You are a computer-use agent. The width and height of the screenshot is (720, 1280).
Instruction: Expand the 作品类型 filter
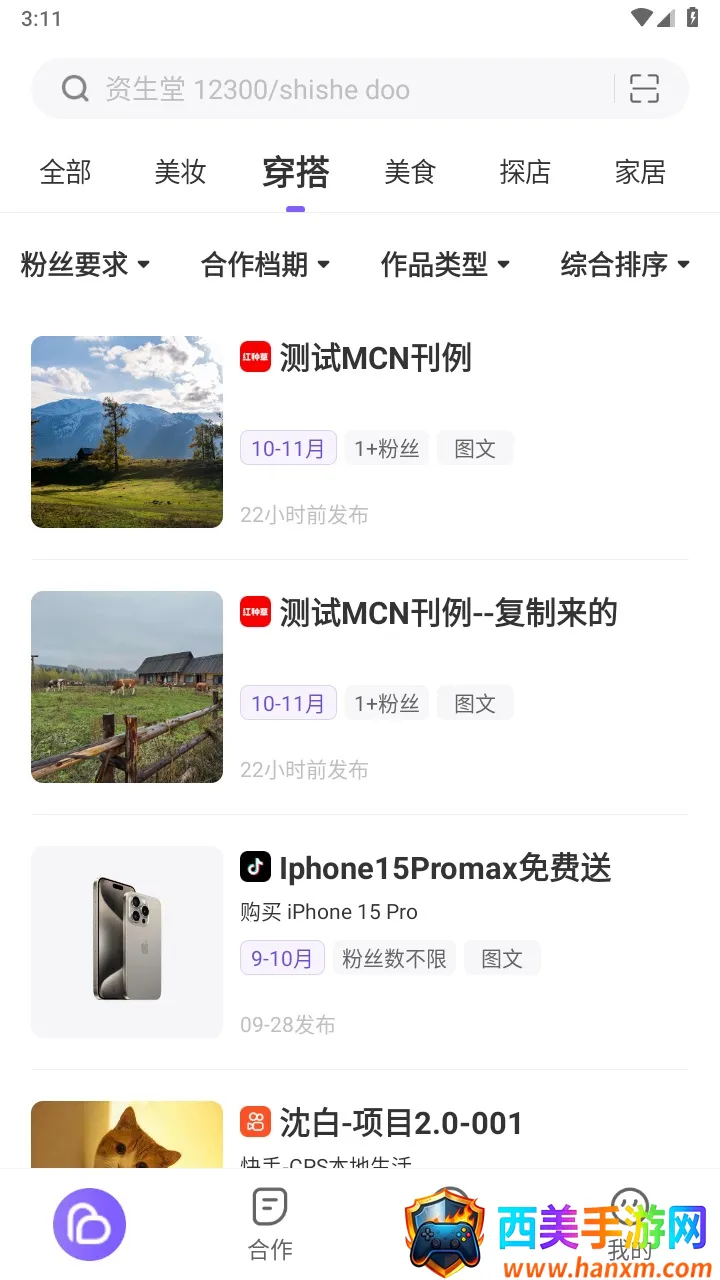(446, 265)
